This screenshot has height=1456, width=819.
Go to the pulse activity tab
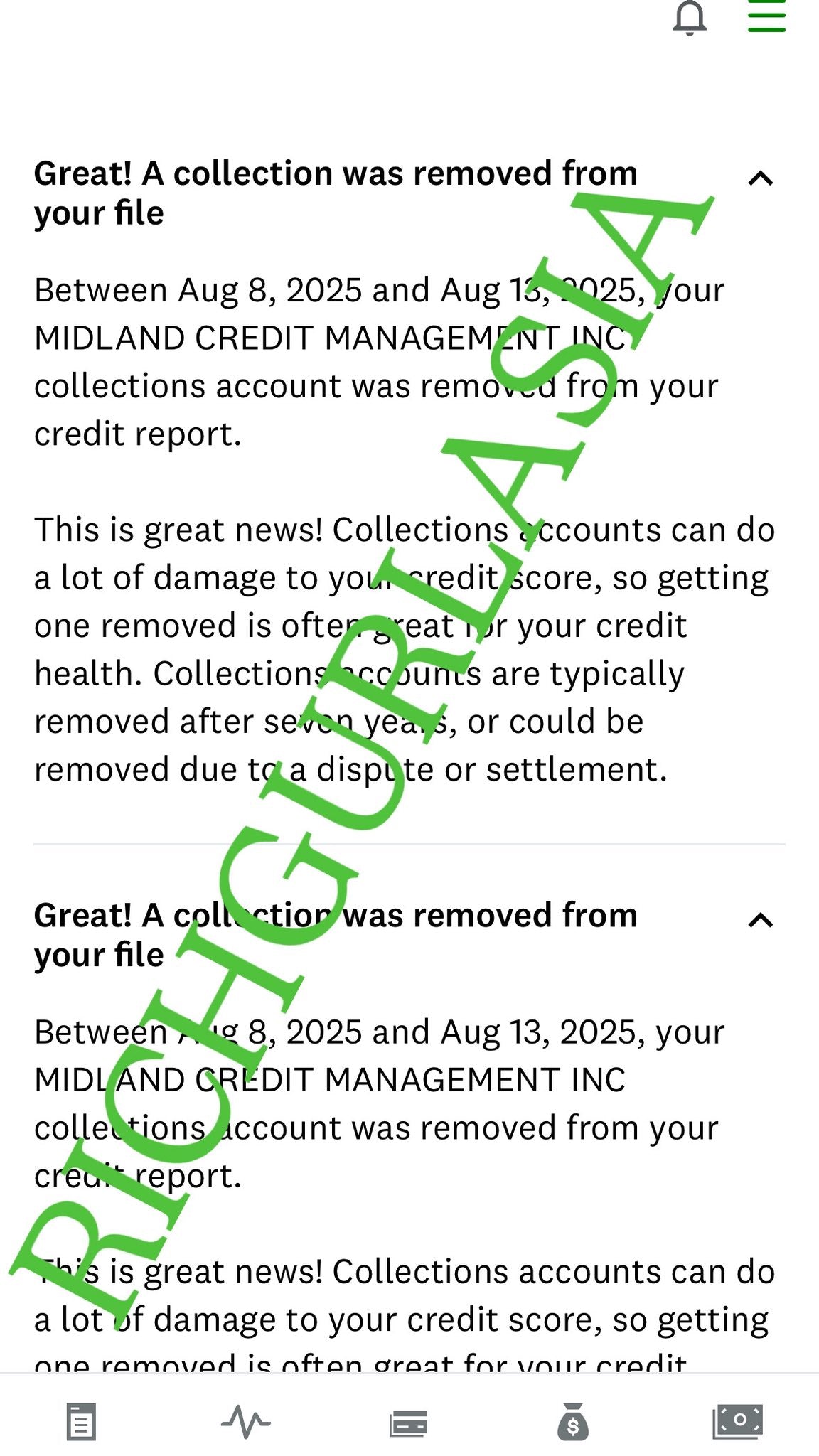point(245,1422)
